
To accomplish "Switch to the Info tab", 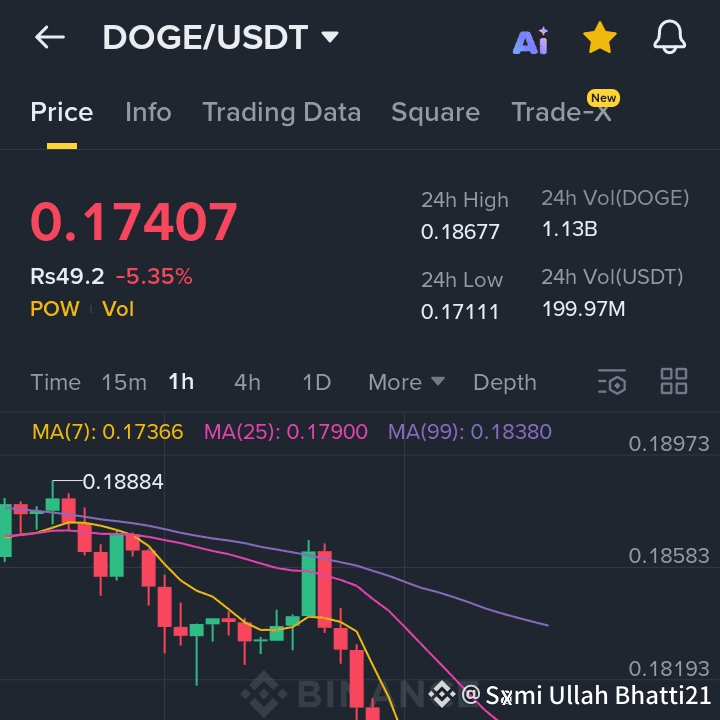I will (x=148, y=112).
